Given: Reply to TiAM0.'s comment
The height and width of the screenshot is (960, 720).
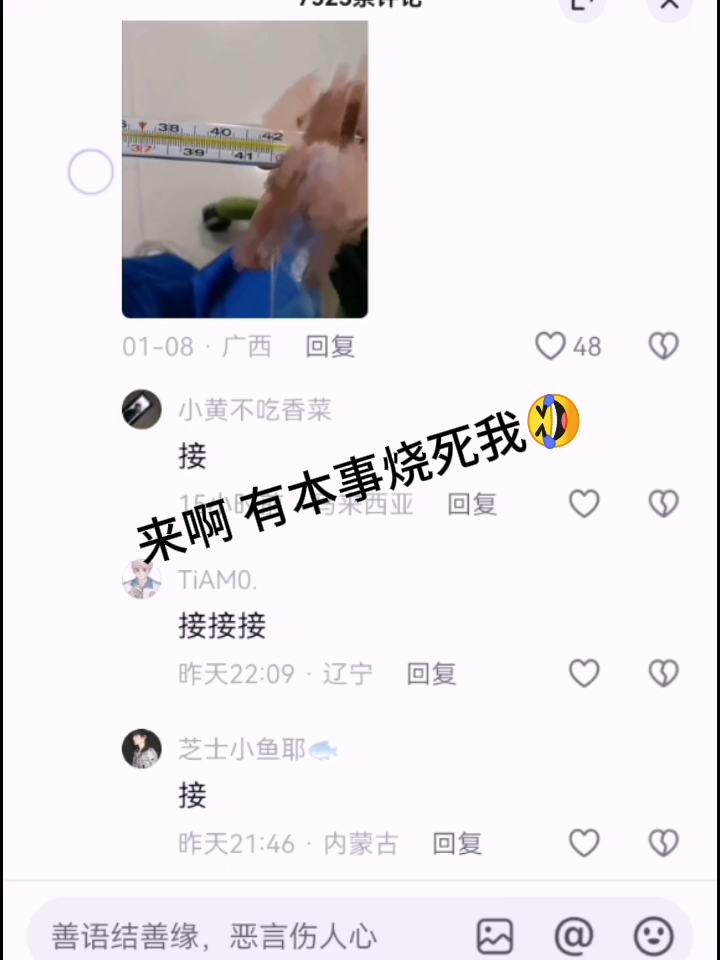Looking at the screenshot, I should 432,673.
